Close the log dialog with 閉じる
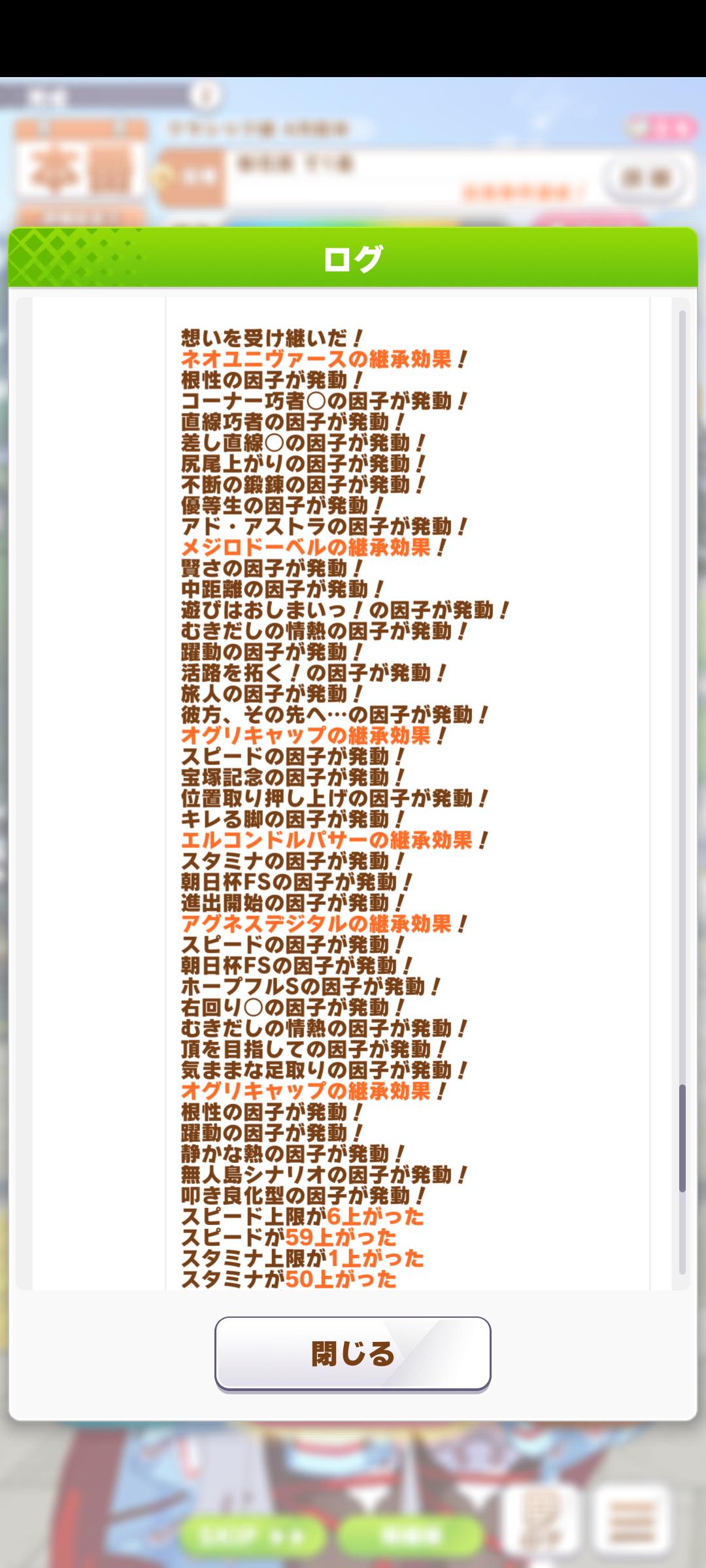The height and width of the screenshot is (1568, 706). pos(353,1352)
